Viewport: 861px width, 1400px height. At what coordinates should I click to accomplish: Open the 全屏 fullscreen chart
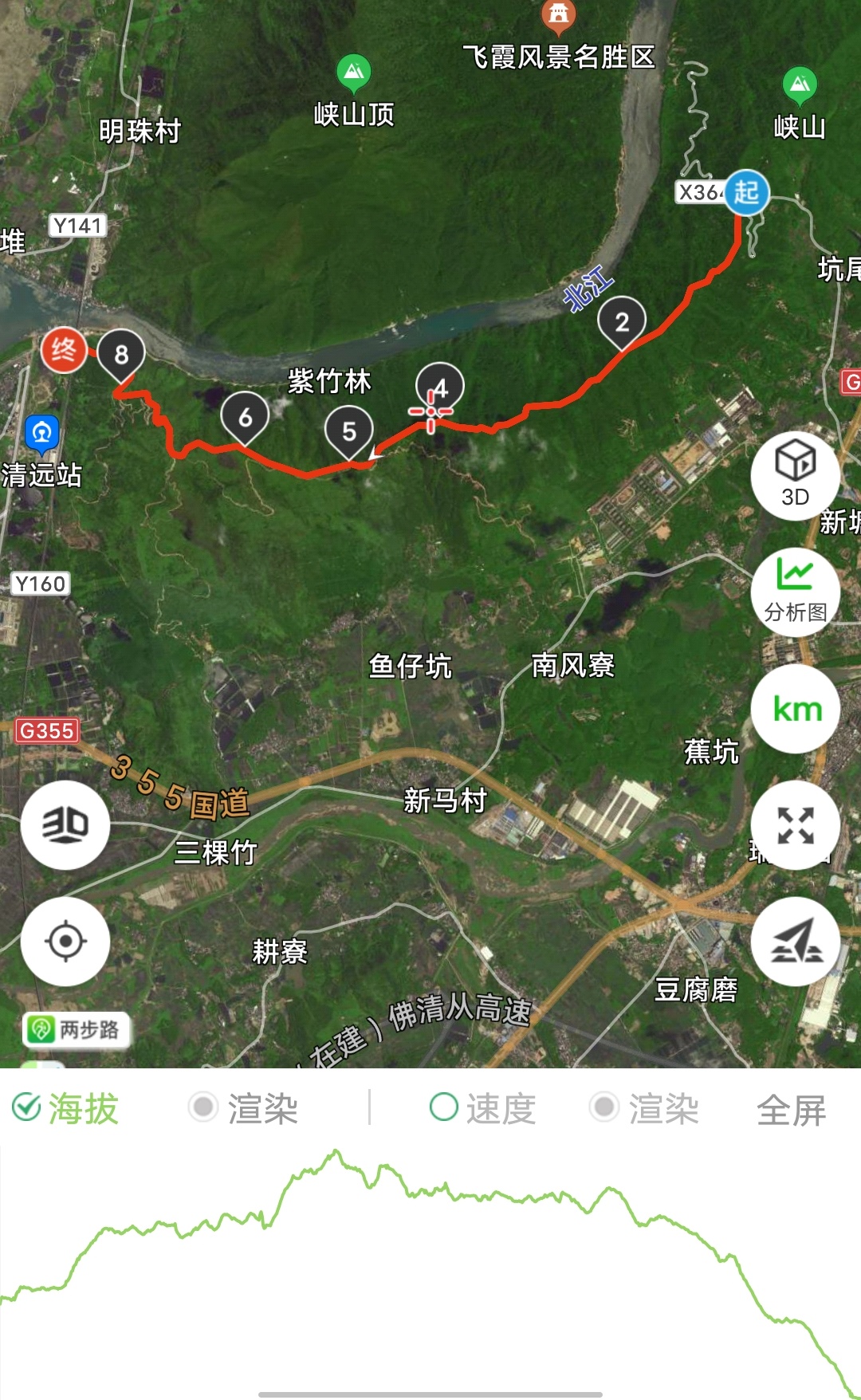click(791, 1110)
